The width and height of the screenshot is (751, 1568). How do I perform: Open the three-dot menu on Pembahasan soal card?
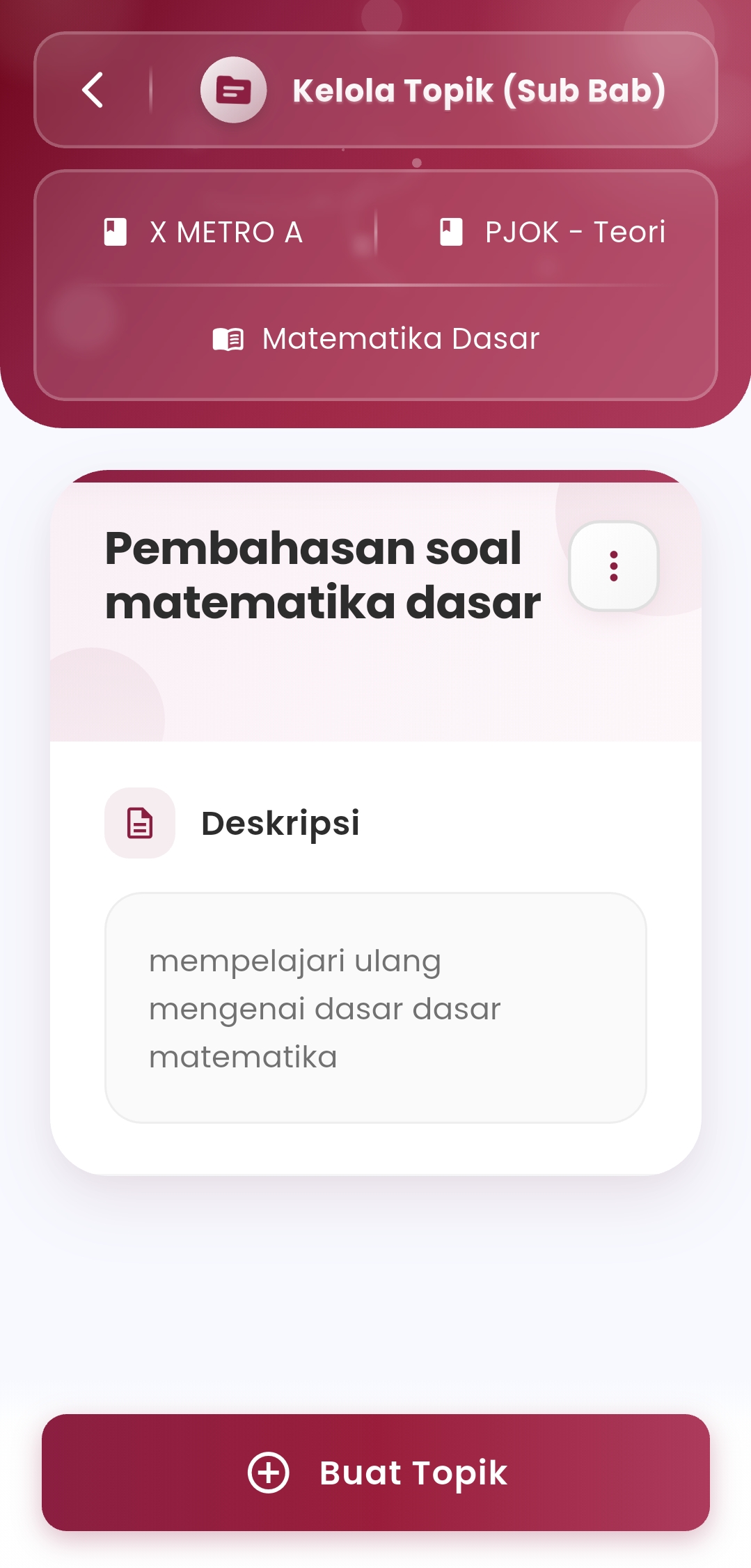click(x=613, y=566)
